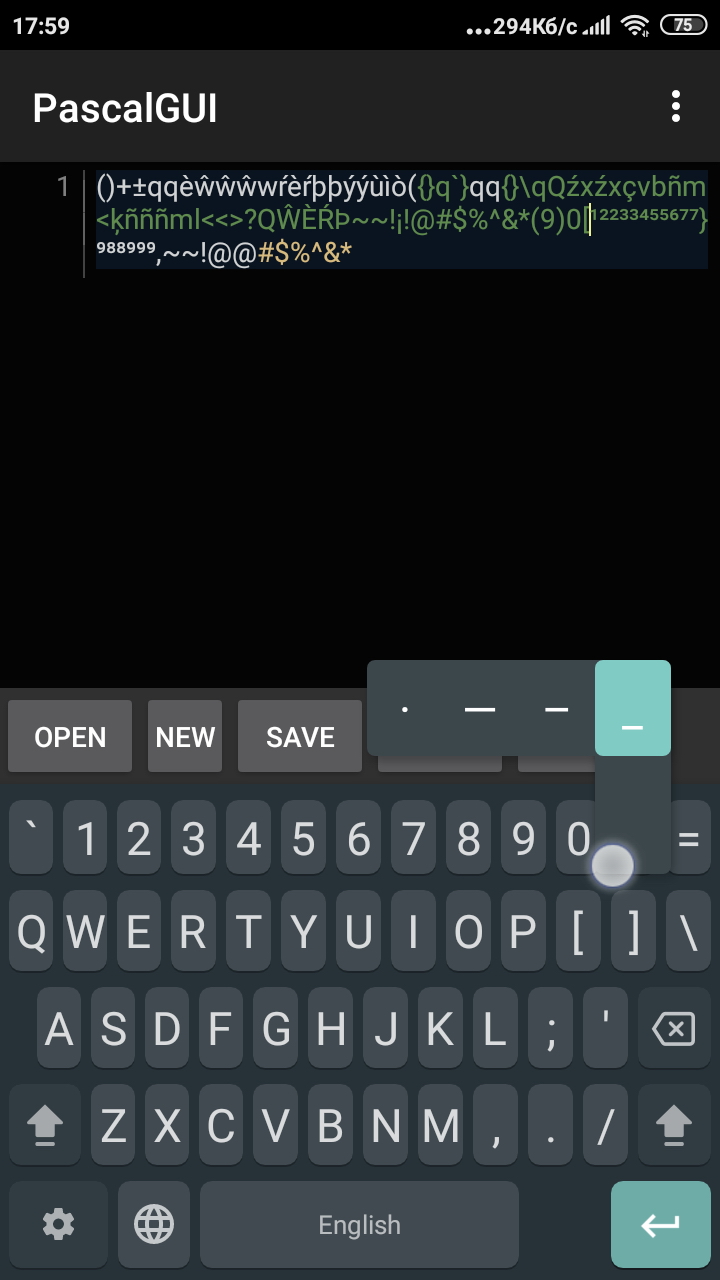
Task: Choose the dot character in the popup
Action: click(405, 709)
